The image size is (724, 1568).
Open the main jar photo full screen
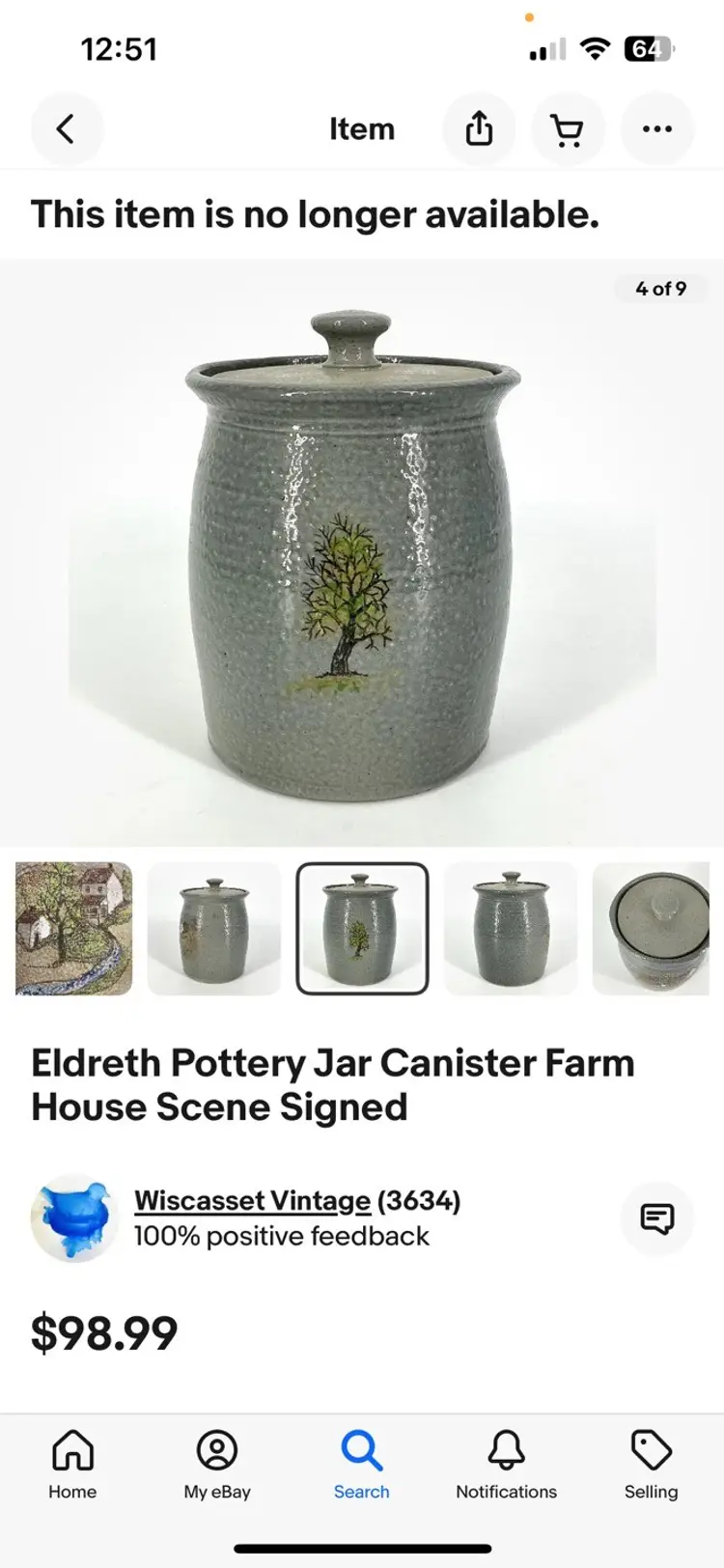362,550
